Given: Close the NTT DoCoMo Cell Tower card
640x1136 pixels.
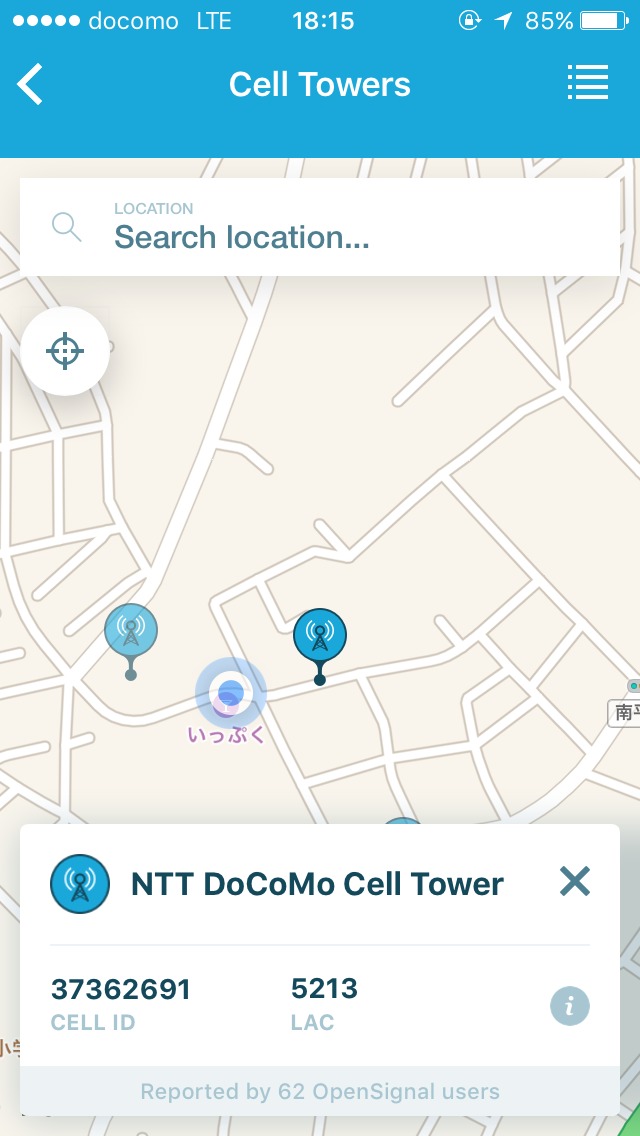Looking at the screenshot, I should pos(575,881).
